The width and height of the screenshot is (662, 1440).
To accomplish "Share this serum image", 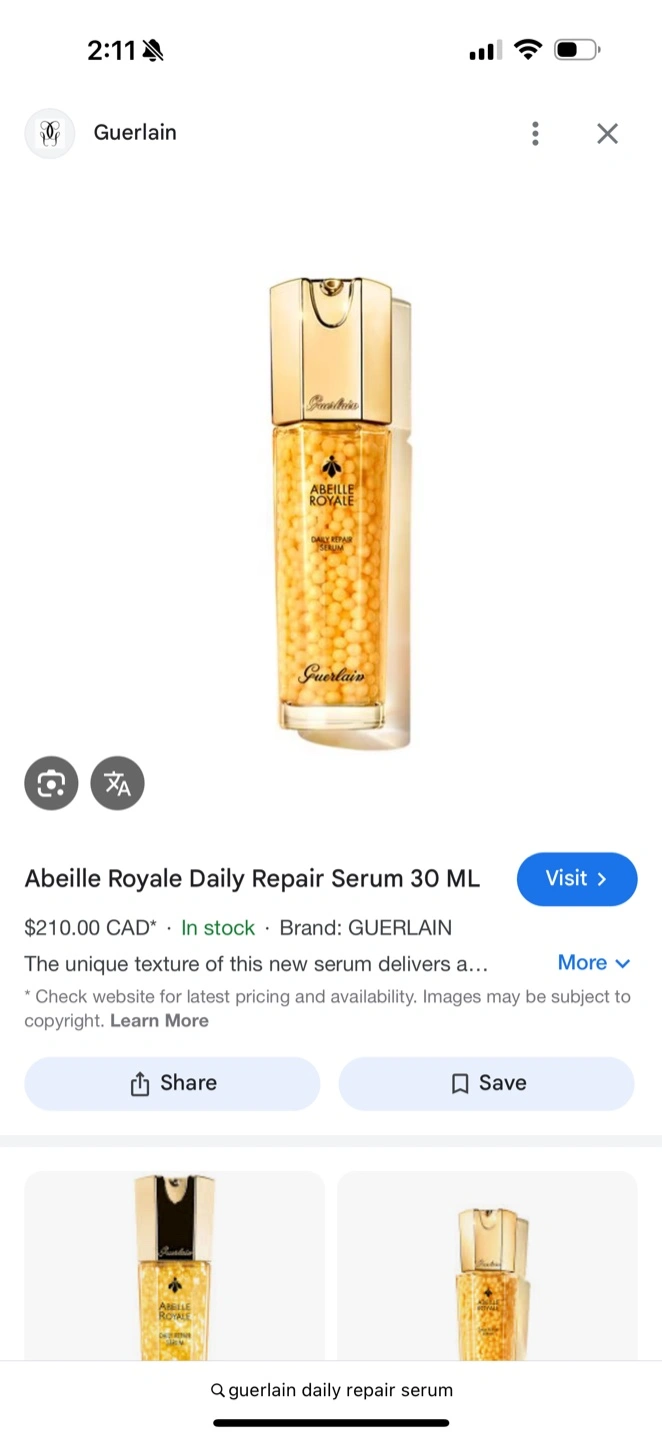I will point(172,1084).
